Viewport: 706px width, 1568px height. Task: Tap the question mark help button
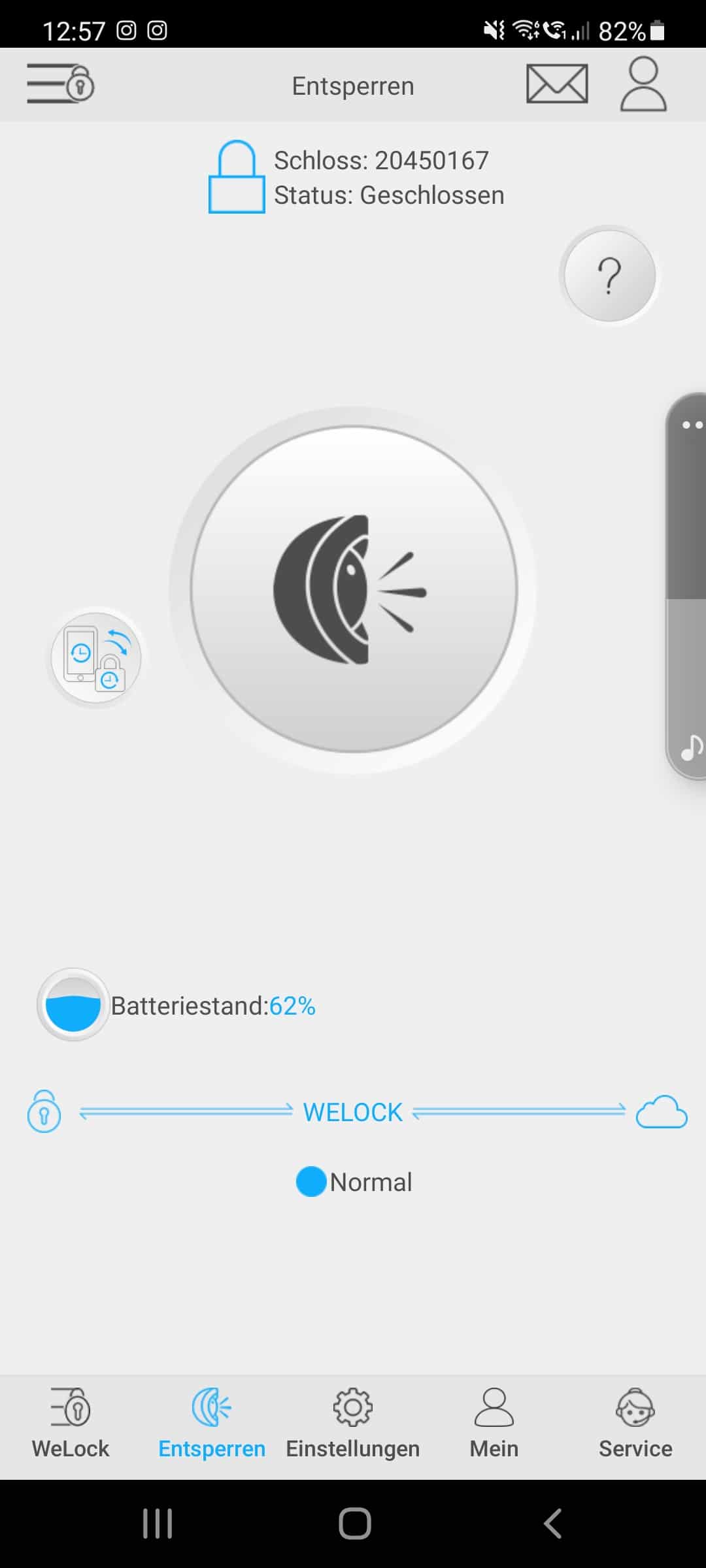(609, 276)
